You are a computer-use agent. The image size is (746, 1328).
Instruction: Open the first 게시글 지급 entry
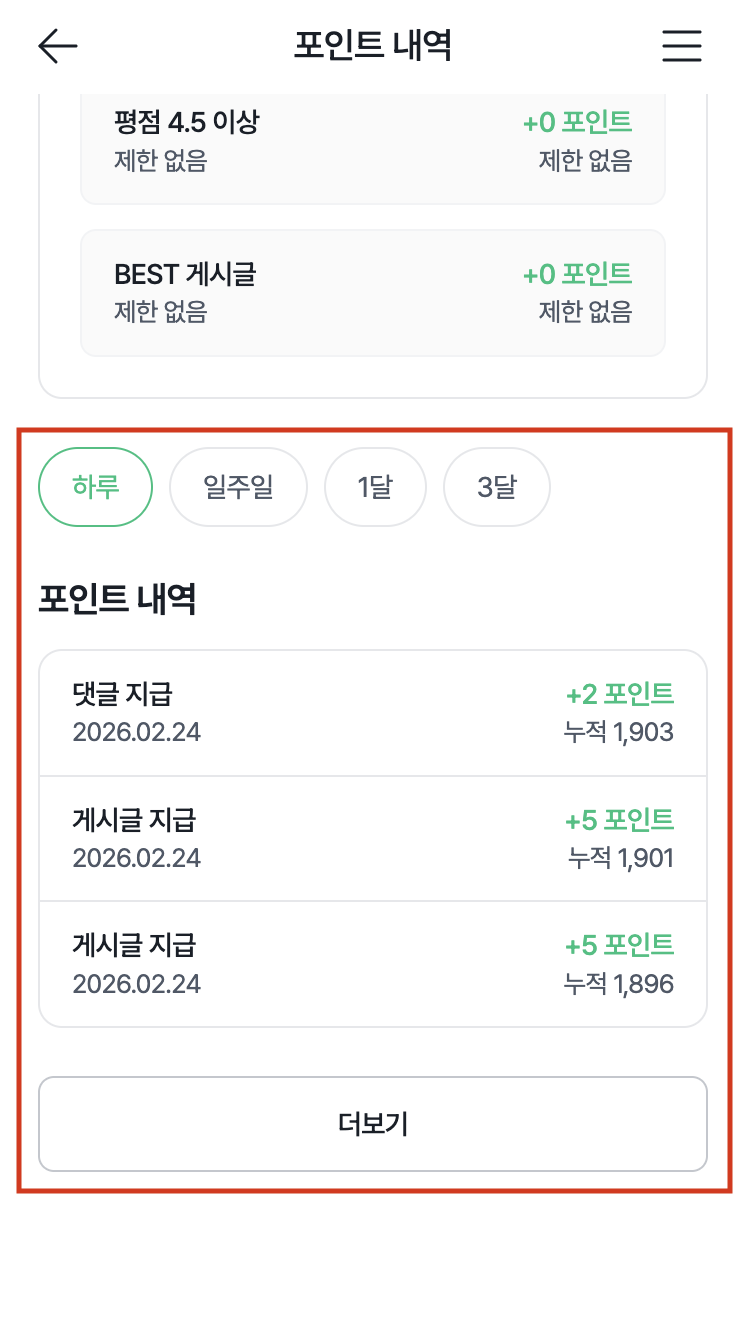(x=373, y=838)
